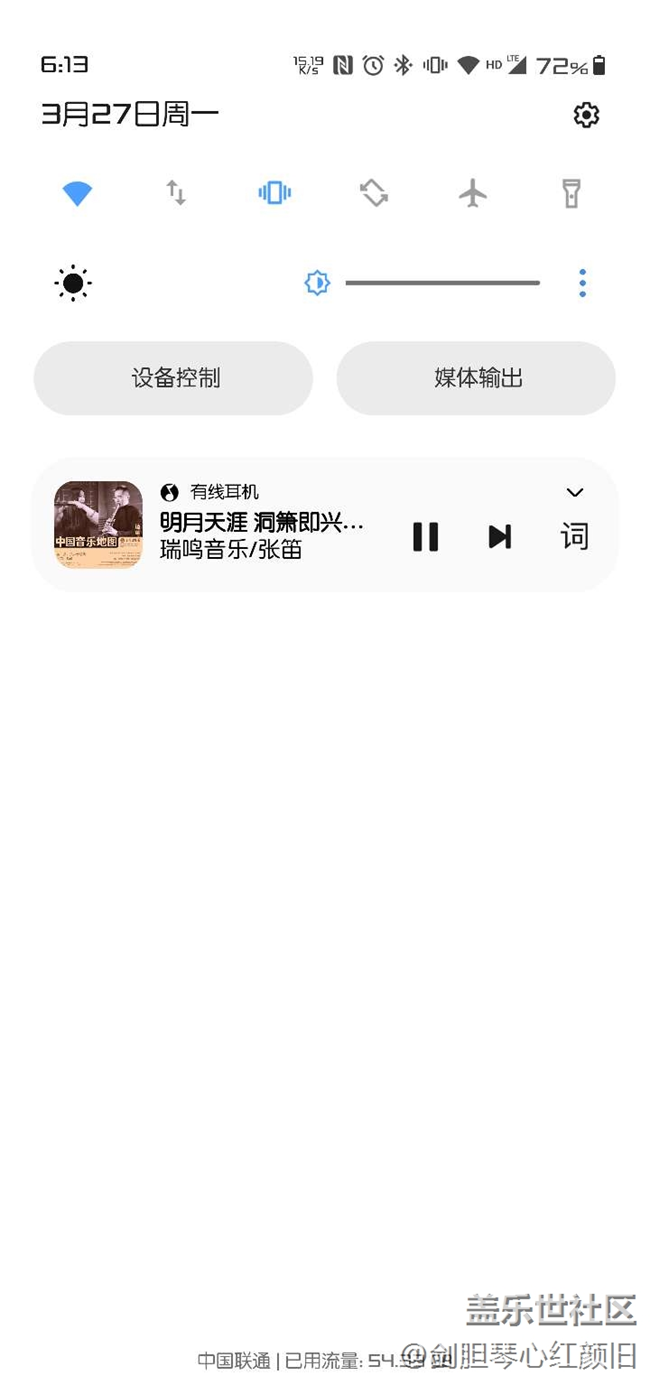650x1394 pixels.
Task: Show lyrics with the 词 button
Action: coord(575,537)
